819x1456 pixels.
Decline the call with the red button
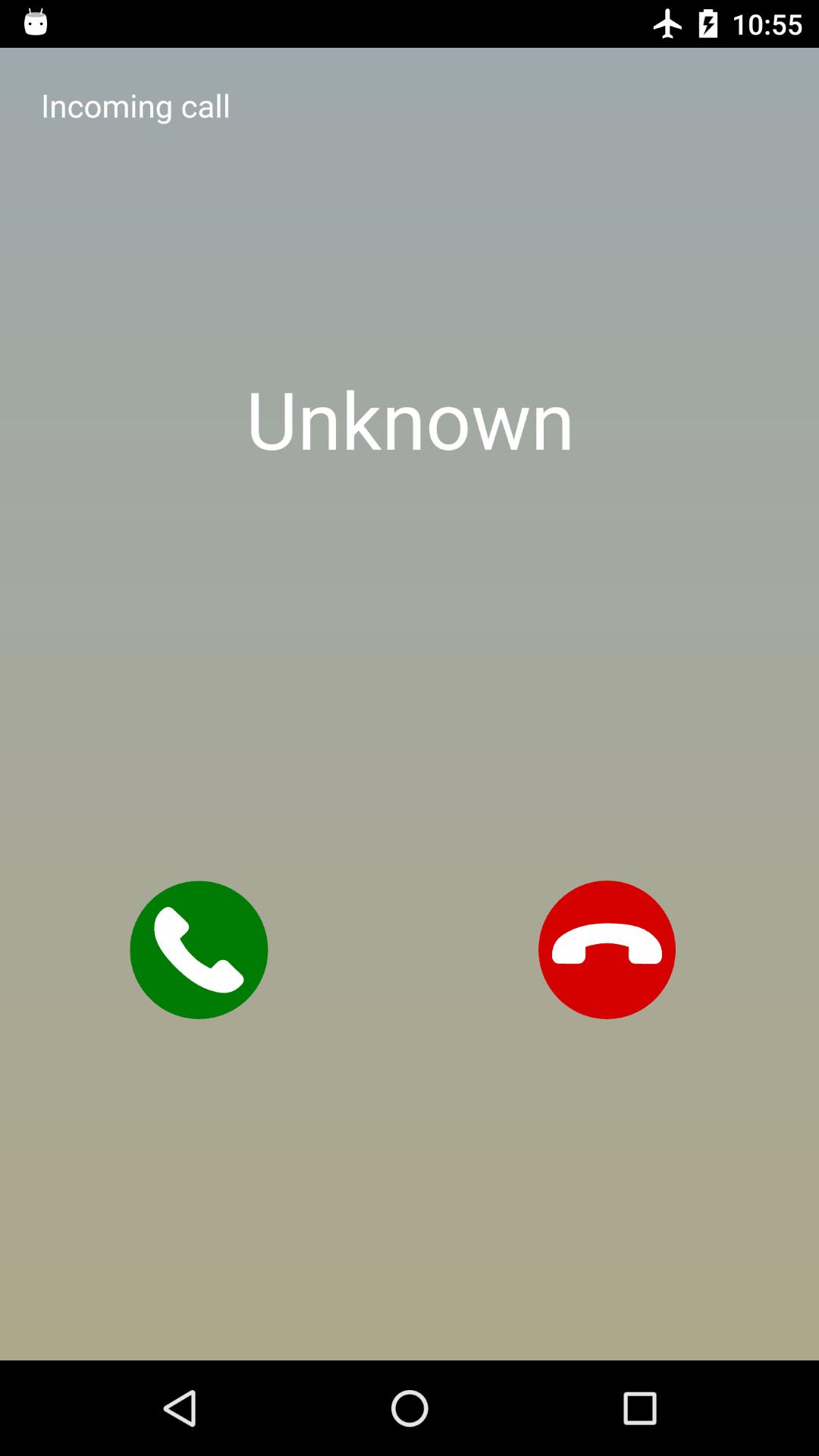pyautogui.click(x=607, y=949)
